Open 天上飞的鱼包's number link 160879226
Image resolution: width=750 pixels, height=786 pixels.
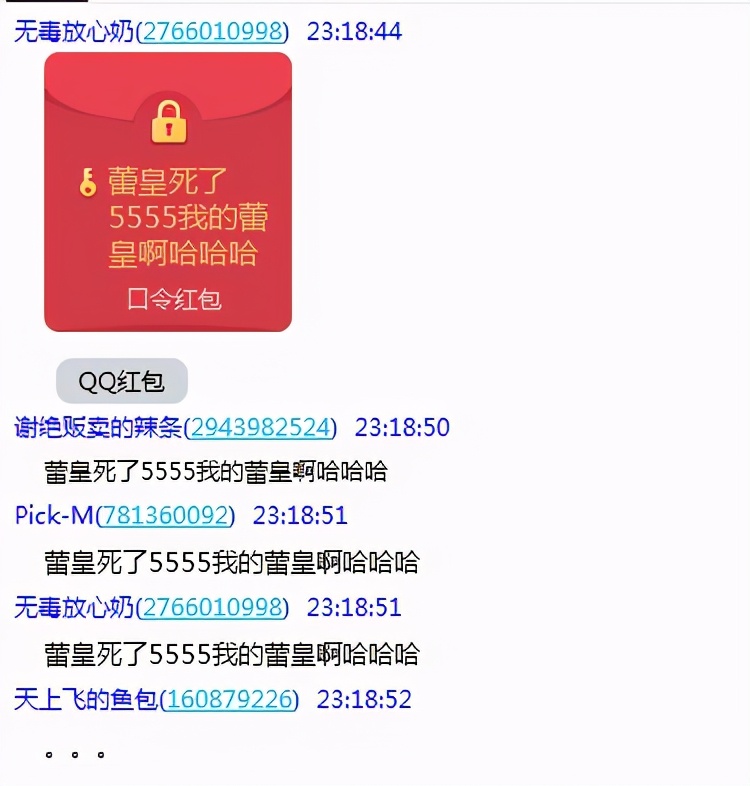point(229,700)
